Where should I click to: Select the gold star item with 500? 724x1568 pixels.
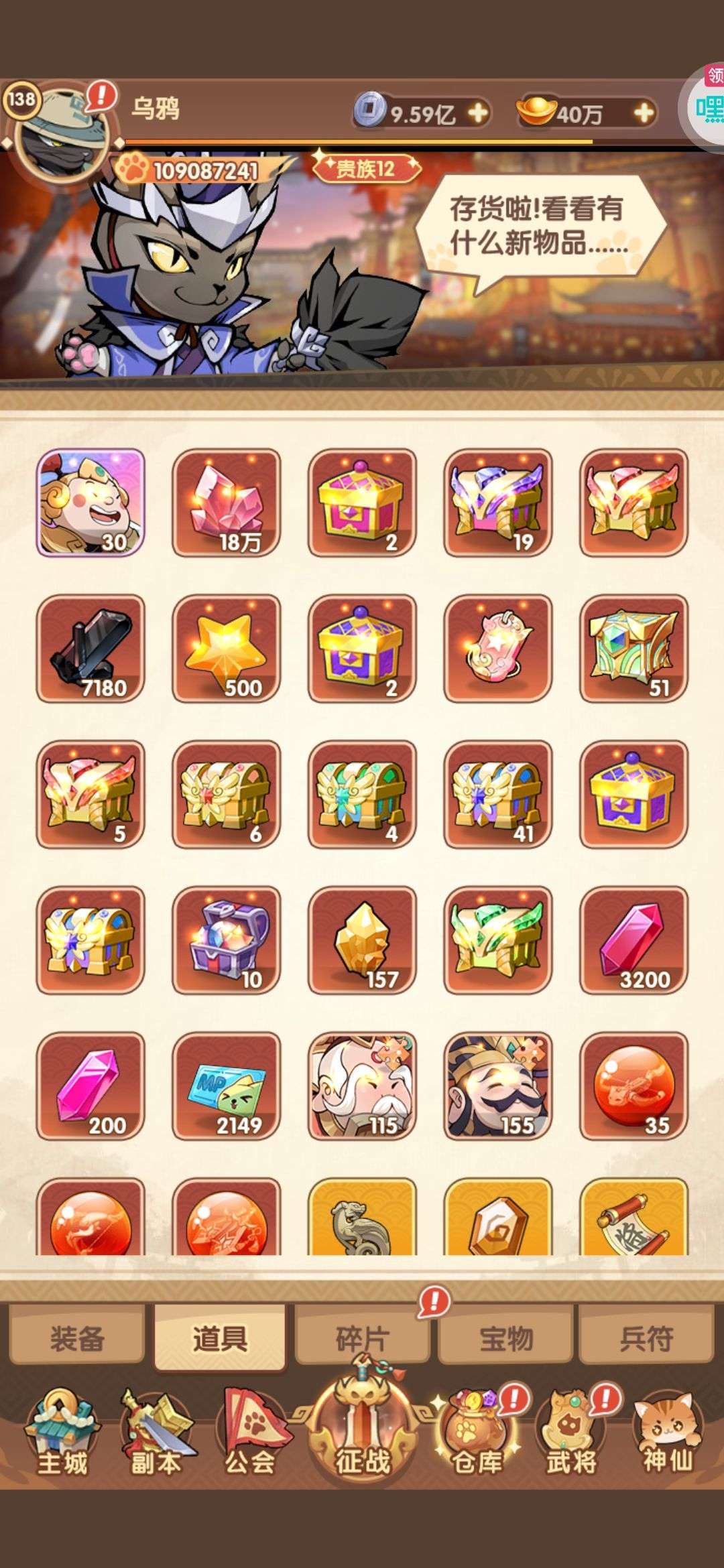226,649
